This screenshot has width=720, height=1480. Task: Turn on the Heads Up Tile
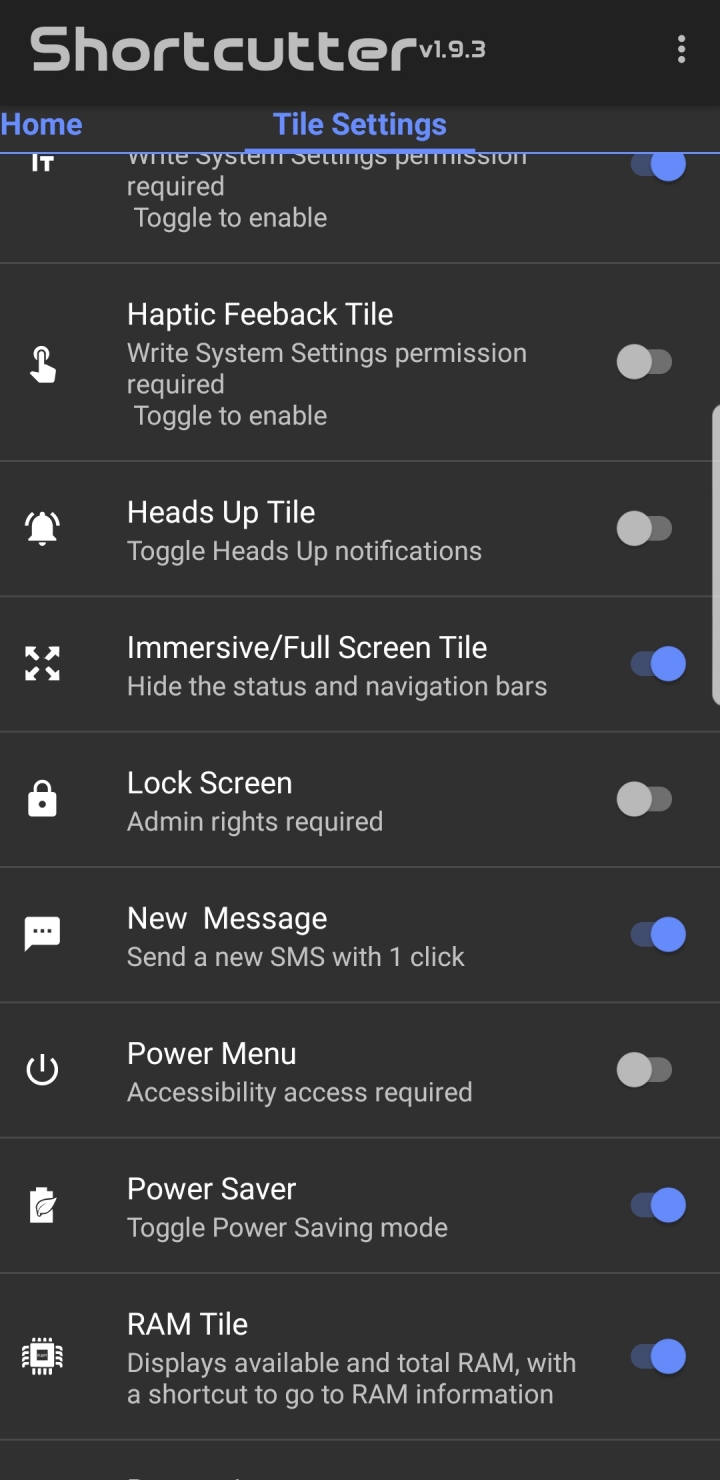point(645,528)
